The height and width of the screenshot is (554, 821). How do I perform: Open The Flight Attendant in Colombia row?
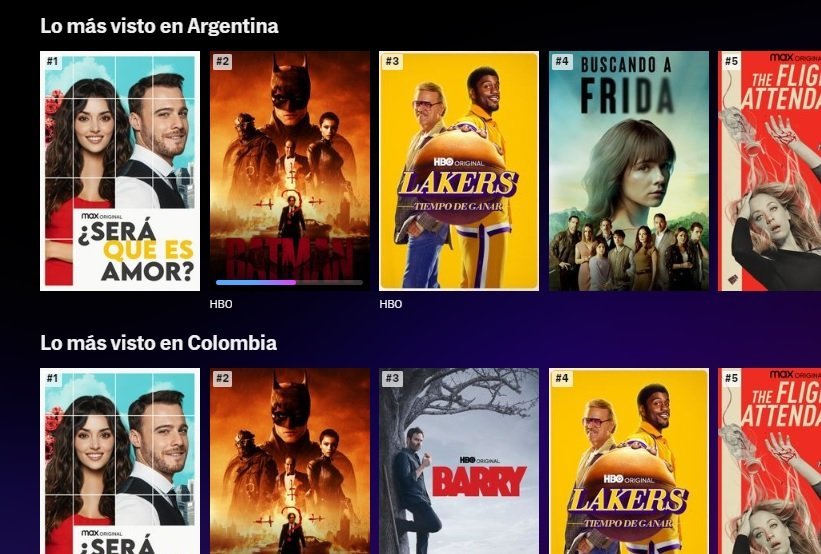coord(770,461)
